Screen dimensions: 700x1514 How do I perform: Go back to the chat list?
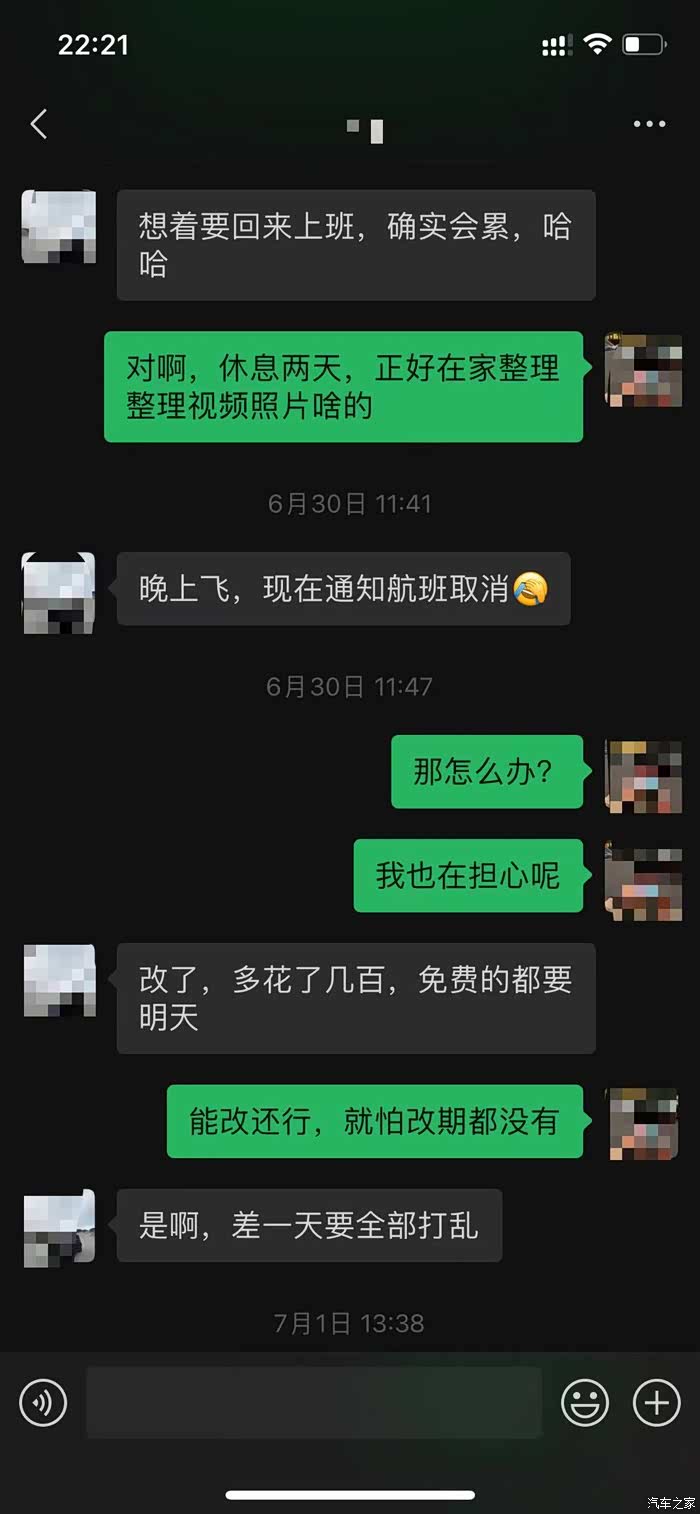(x=39, y=124)
